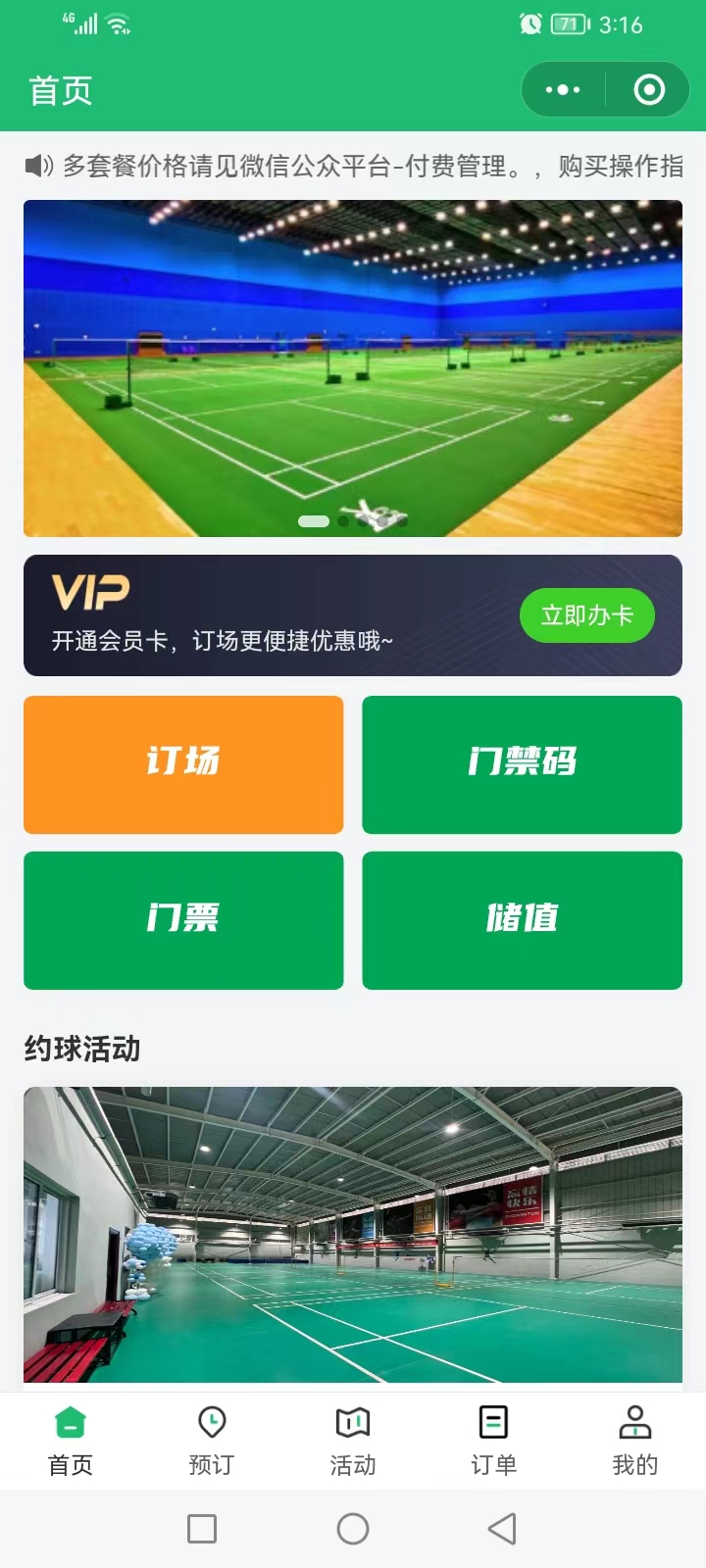
Task: Tap the 储值 stored value option
Action: click(x=522, y=919)
